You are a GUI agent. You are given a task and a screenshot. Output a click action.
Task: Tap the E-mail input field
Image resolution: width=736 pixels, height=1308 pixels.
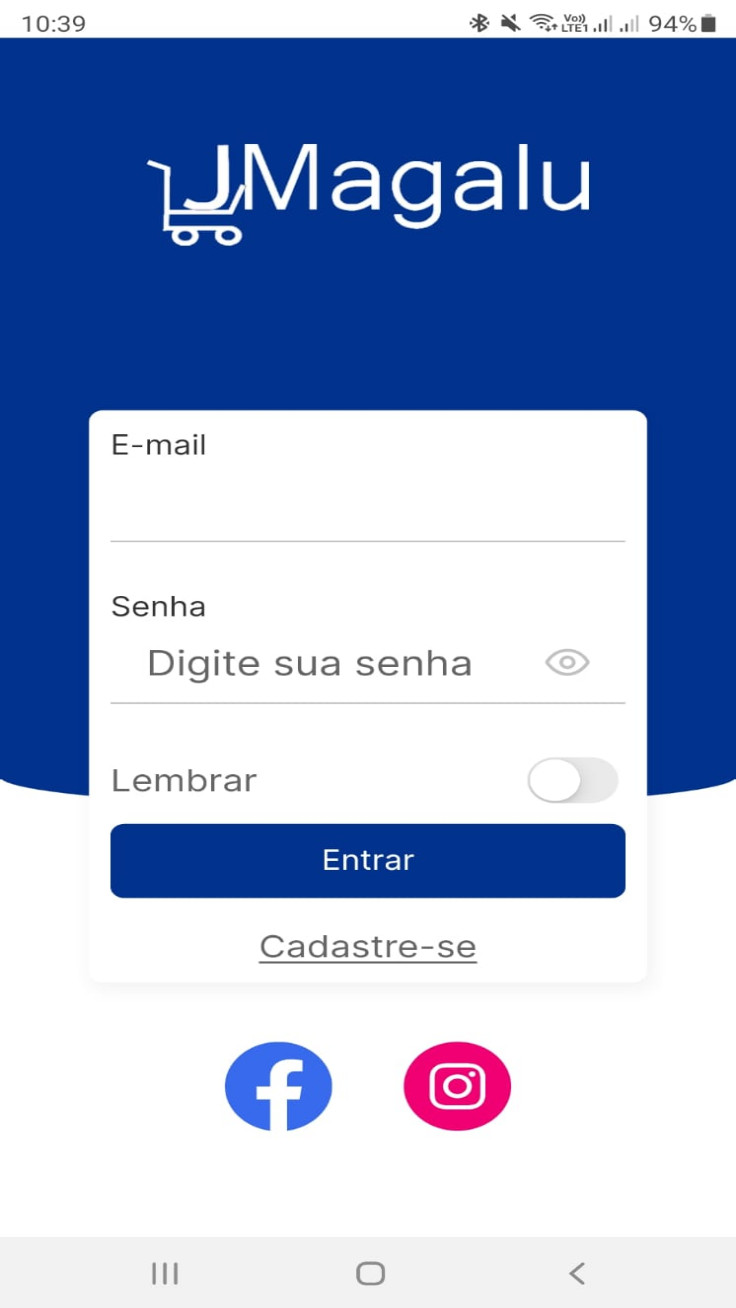(x=367, y=506)
